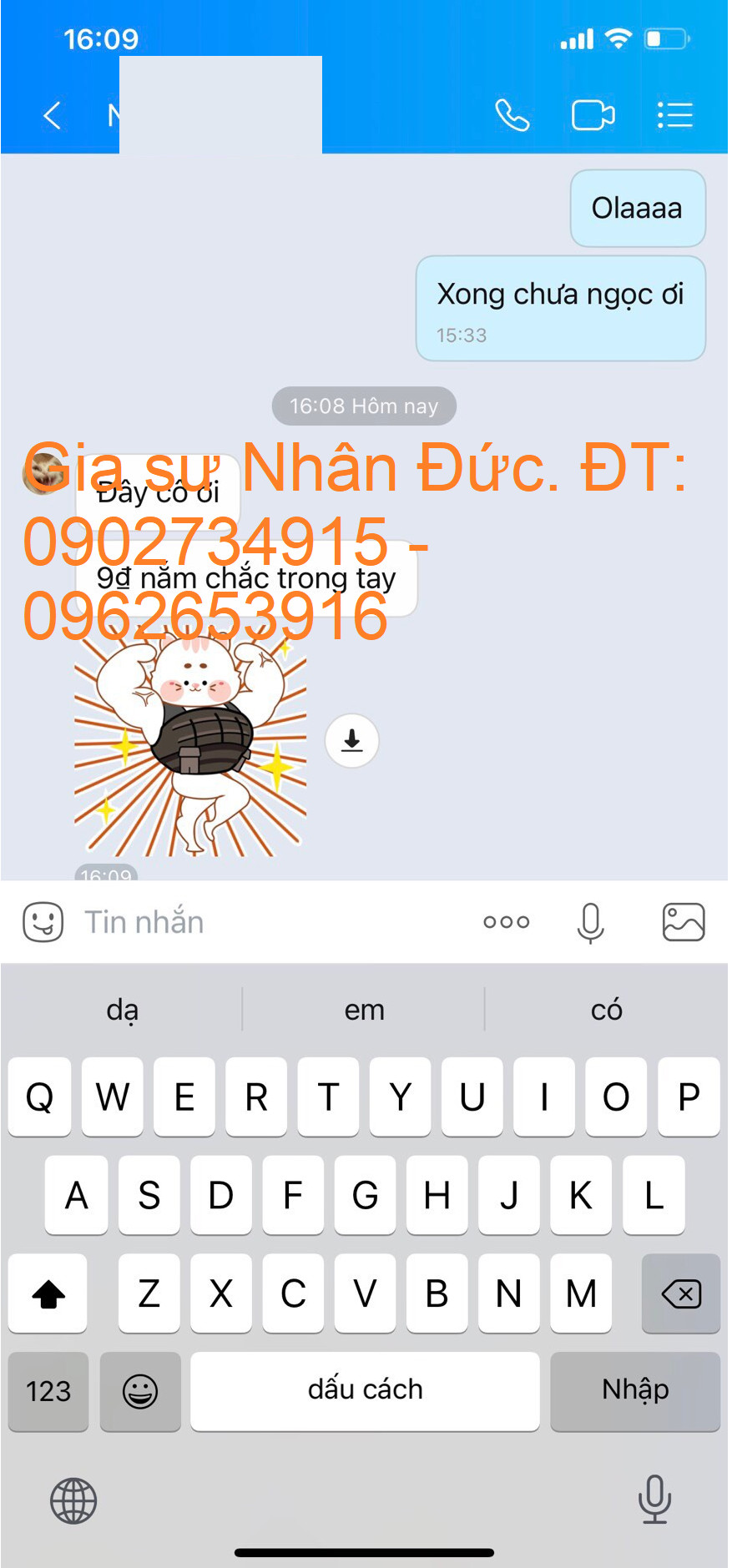
Task: Download the muscular cat sticker
Action: (x=351, y=741)
